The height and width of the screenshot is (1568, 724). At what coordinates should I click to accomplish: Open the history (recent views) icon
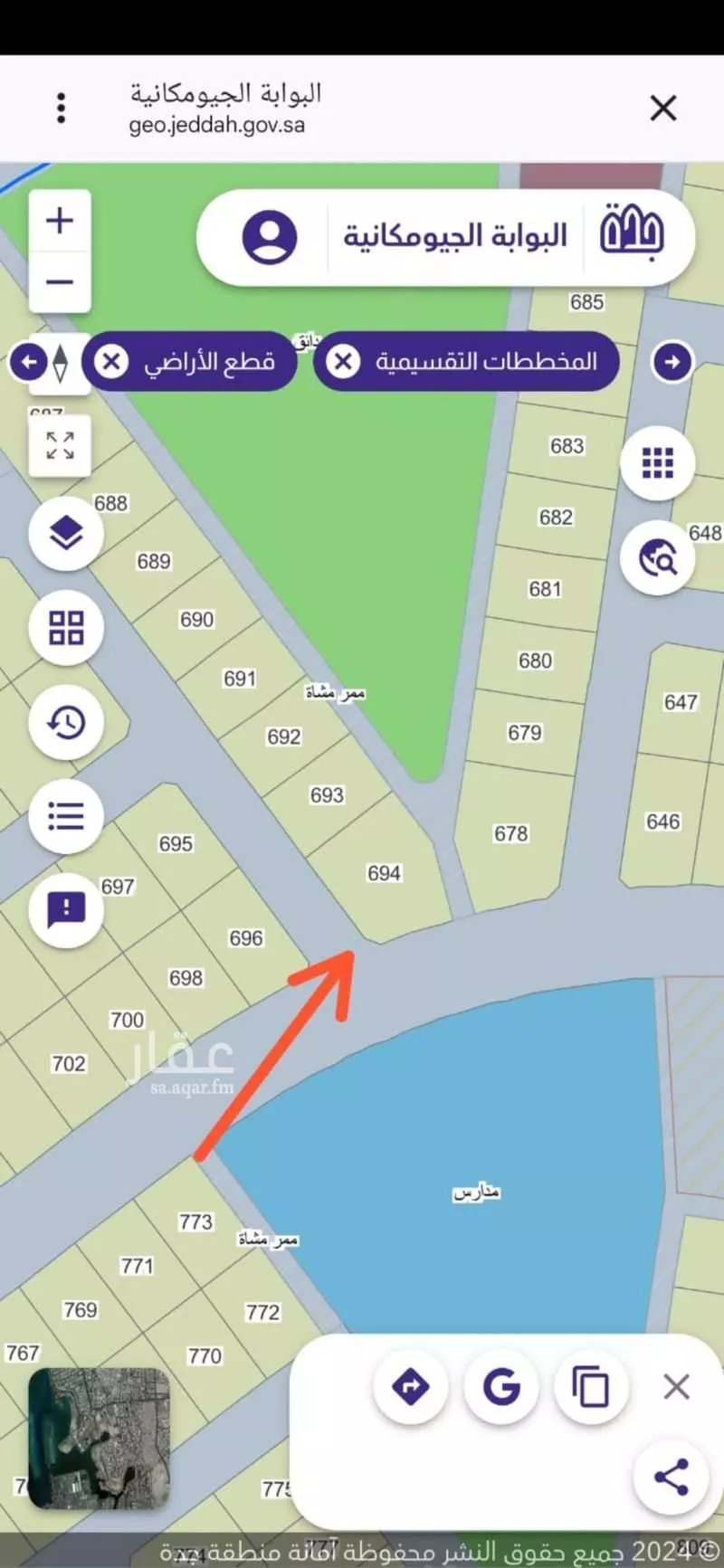tap(64, 721)
